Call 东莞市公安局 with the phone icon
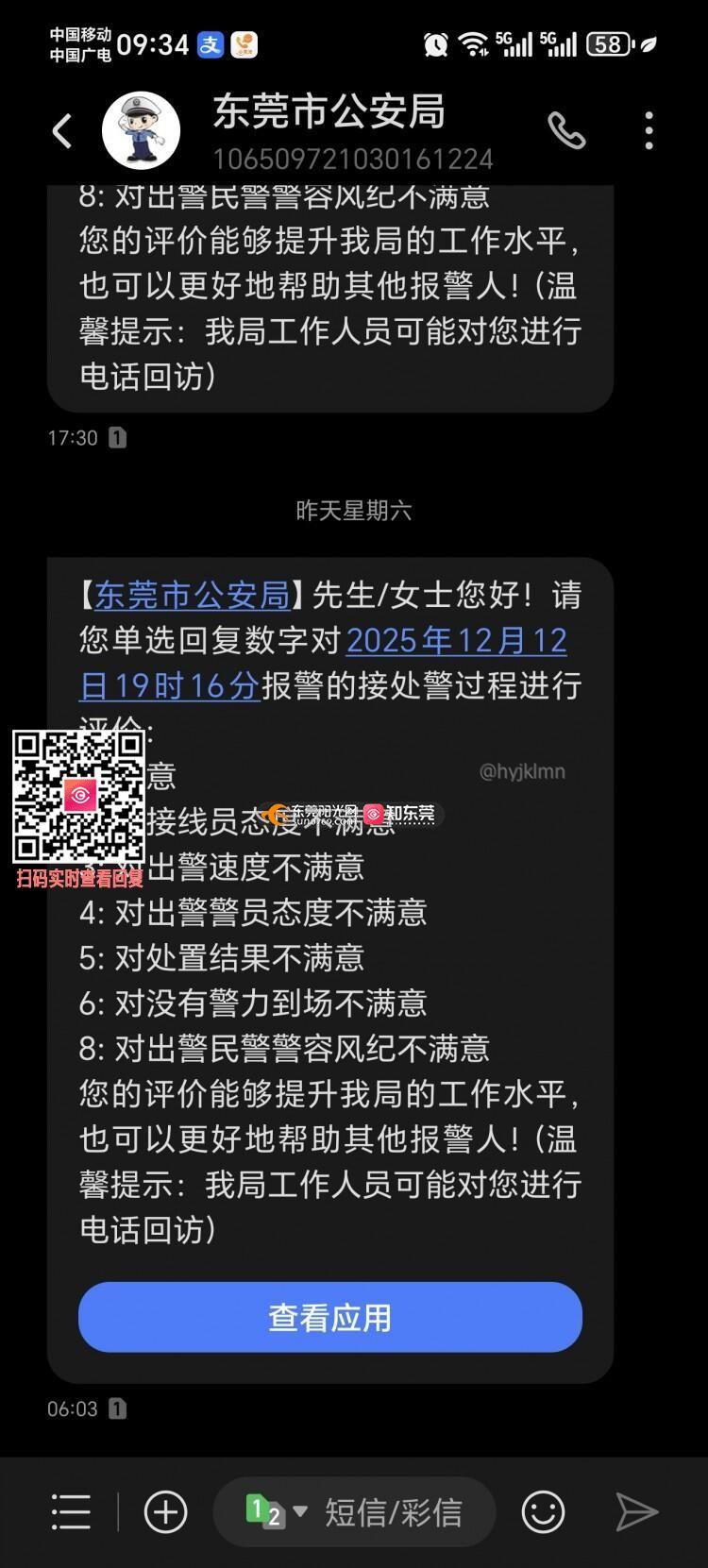Screen dimensions: 708x1568 point(566,131)
